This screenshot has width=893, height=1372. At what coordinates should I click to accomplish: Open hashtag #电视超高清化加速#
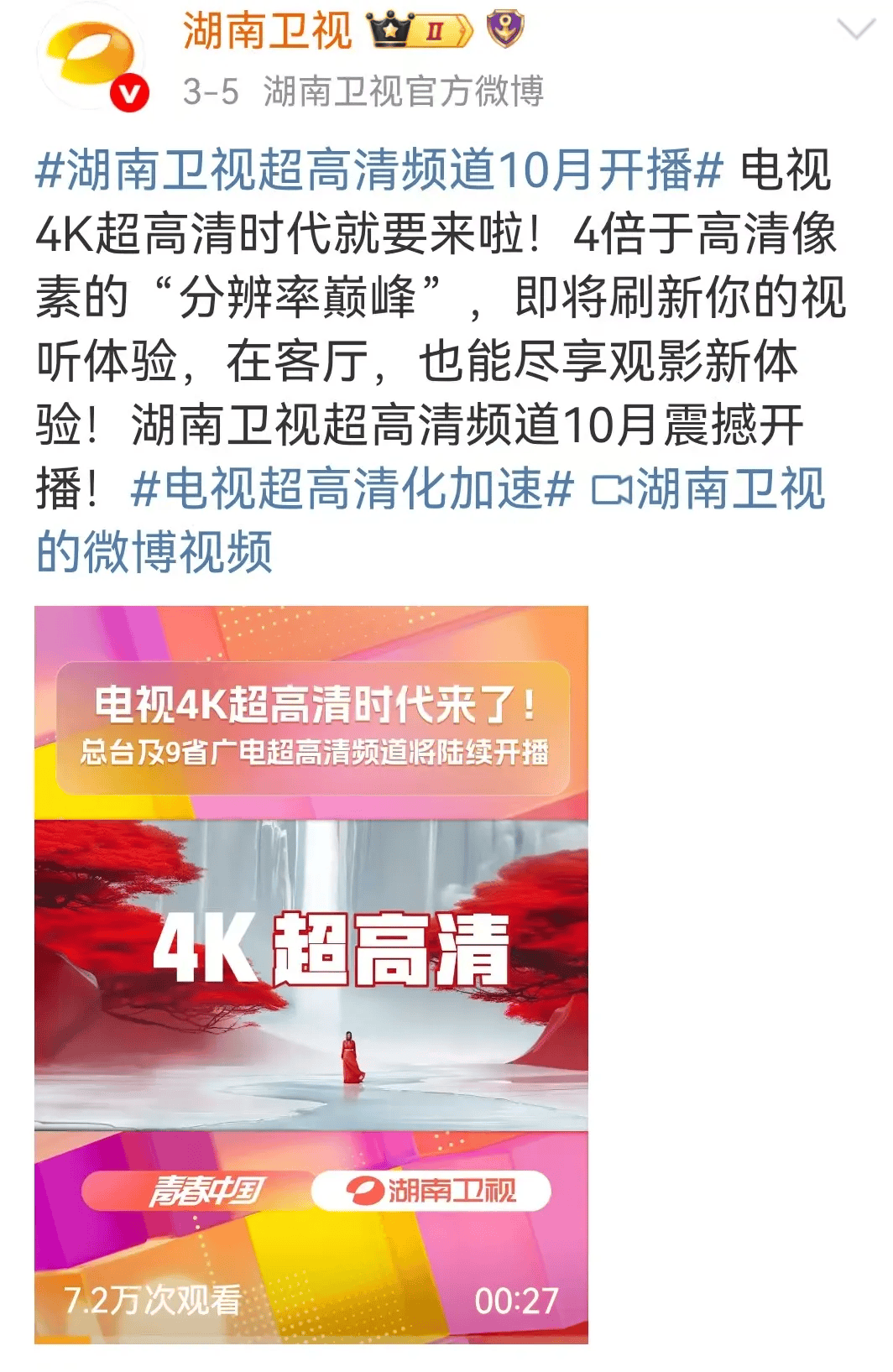[x=352, y=489]
